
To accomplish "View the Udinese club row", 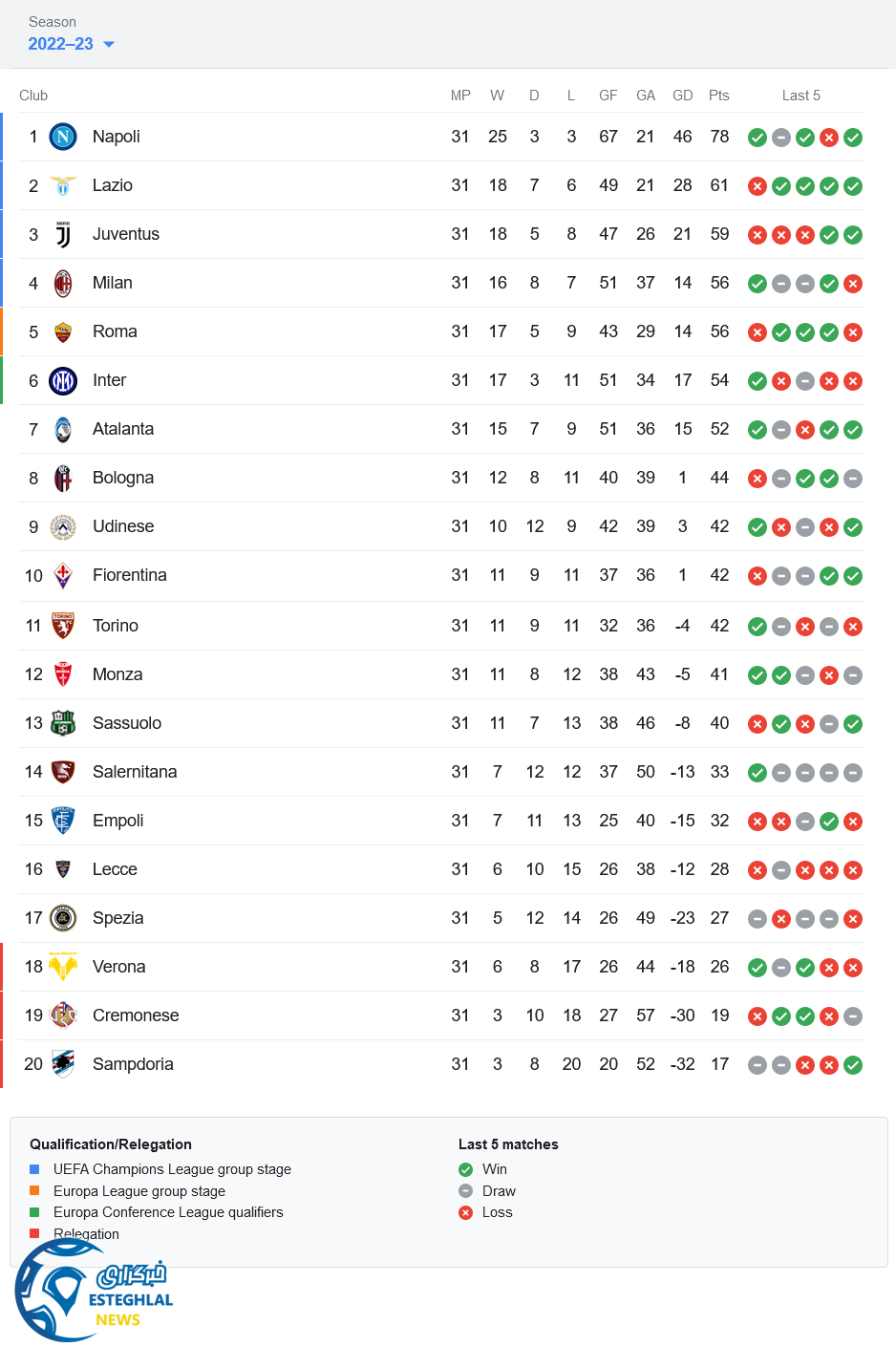I will tap(122, 526).
